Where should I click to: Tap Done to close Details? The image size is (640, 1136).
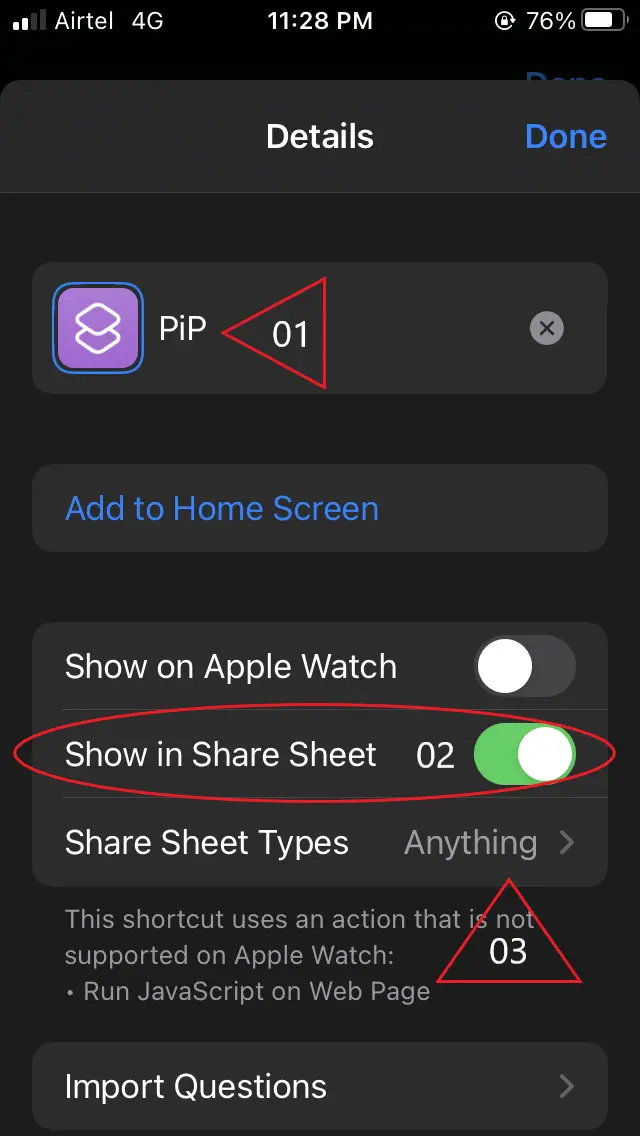click(565, 136)
